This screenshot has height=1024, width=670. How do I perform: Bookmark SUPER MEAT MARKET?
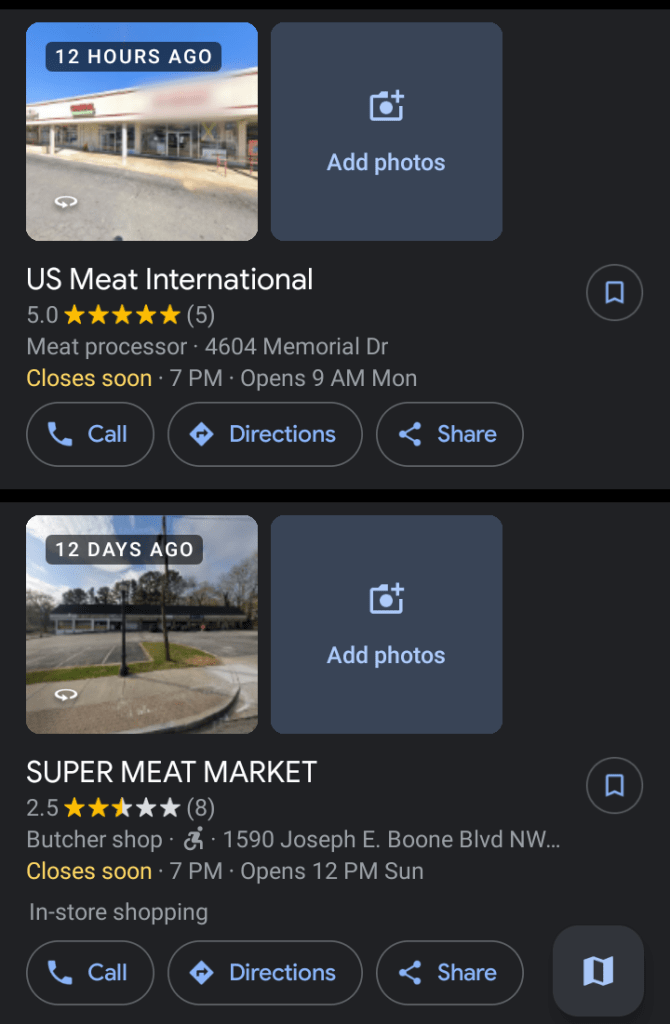(x=614, y=786)
